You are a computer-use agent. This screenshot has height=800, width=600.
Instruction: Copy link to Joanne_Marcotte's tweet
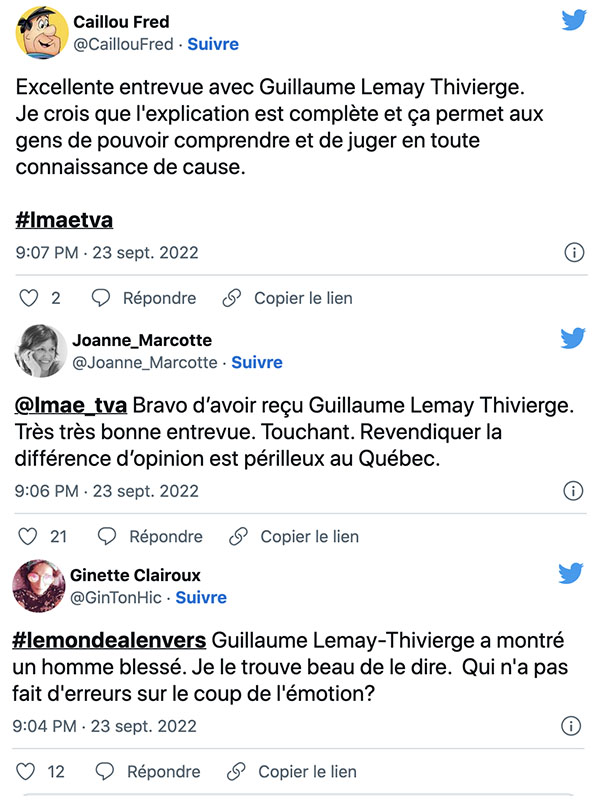coord(294,536)
